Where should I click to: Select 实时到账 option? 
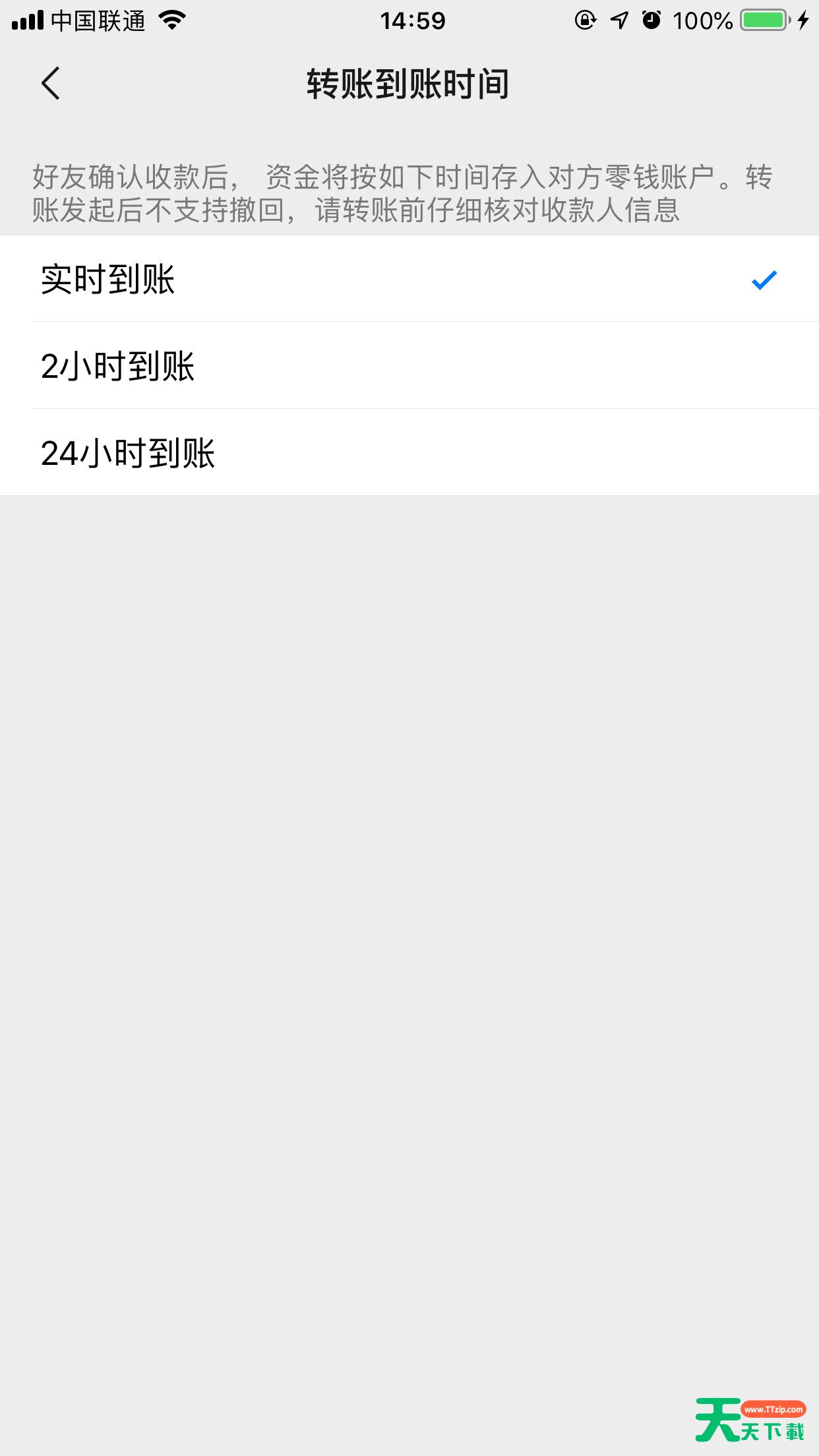tap(409, 279)
